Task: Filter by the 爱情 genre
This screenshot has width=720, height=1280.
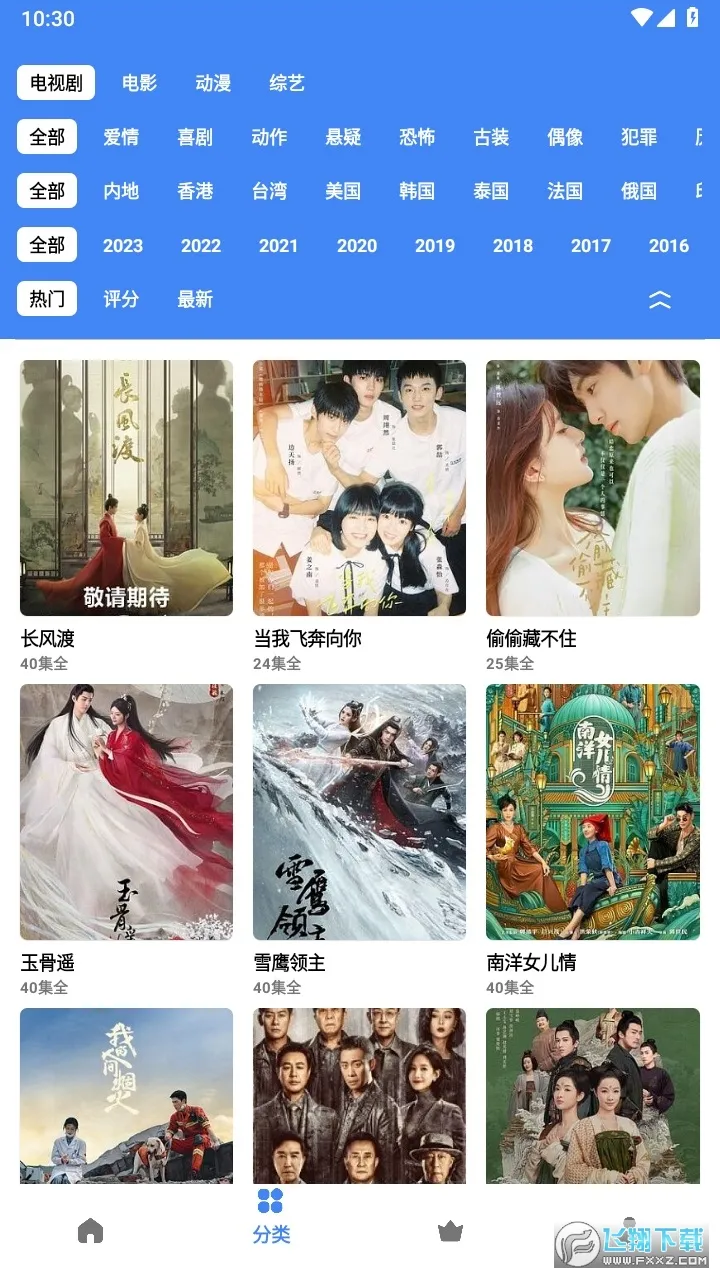Action: click(121, 137)
